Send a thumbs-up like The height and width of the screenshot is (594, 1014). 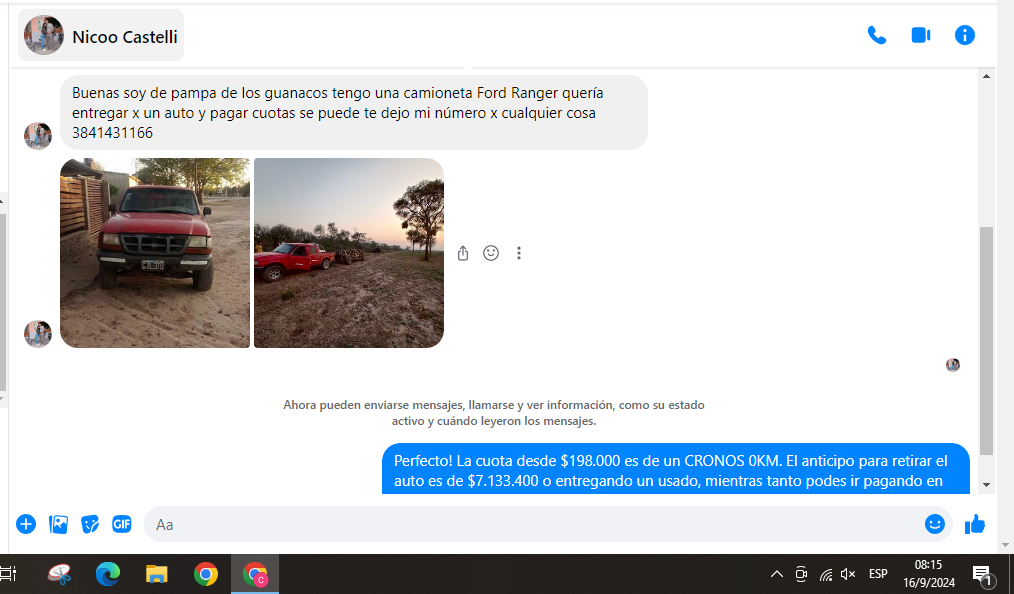point(975,524)
